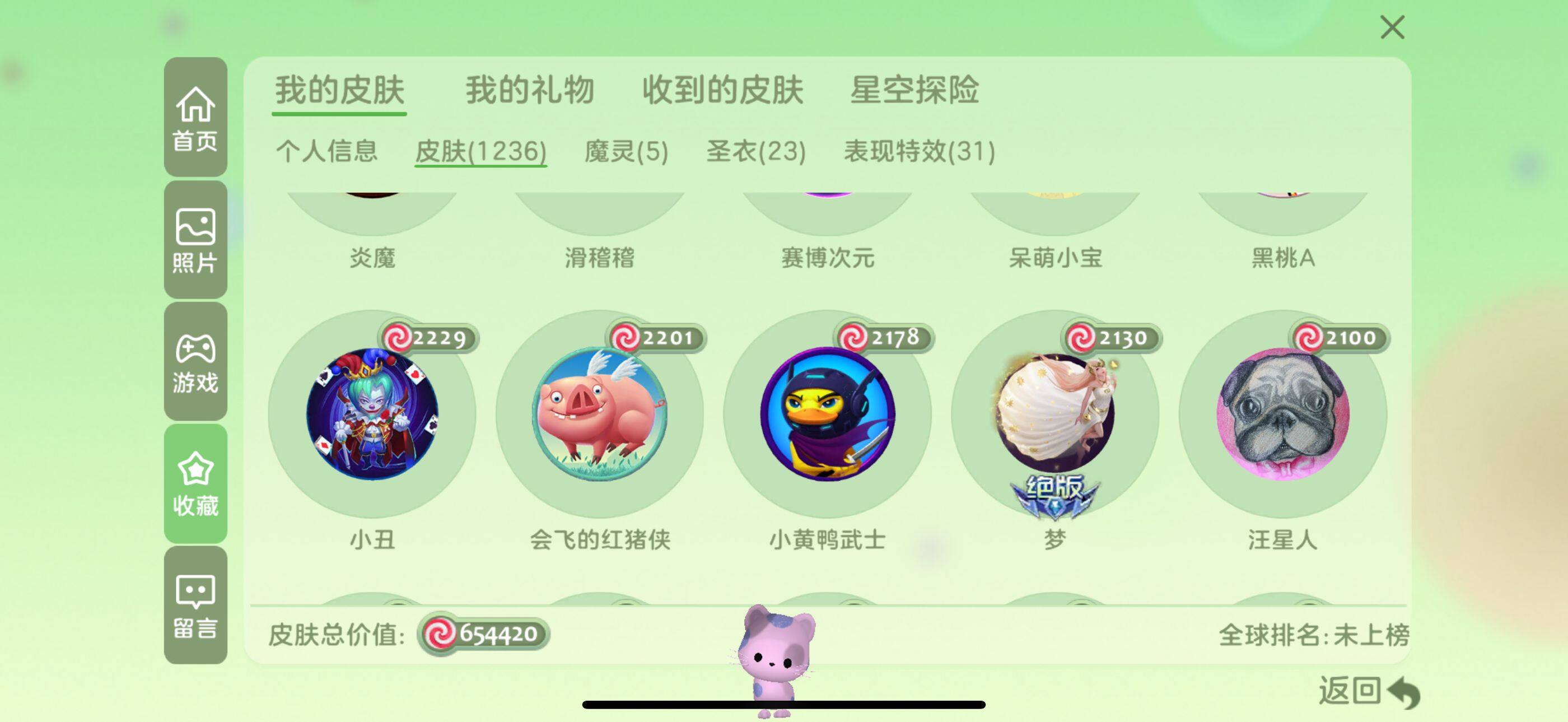View the 会飞的红猪侠 skin
1568x722 pixels.
point(600,414)
